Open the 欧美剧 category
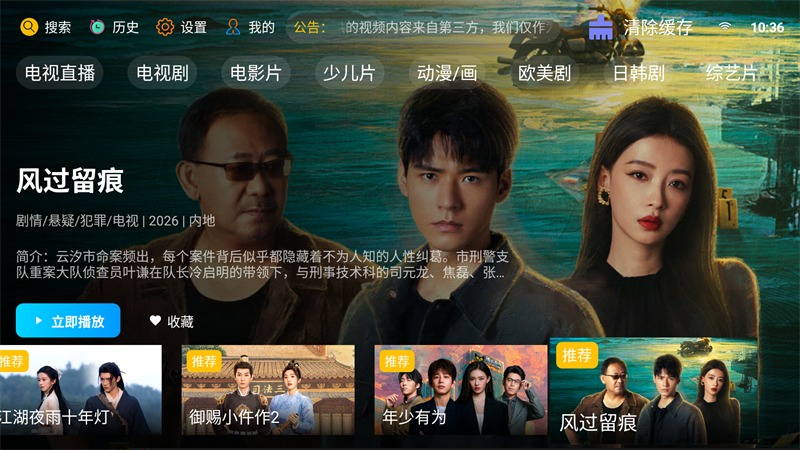 coord(545,73)
